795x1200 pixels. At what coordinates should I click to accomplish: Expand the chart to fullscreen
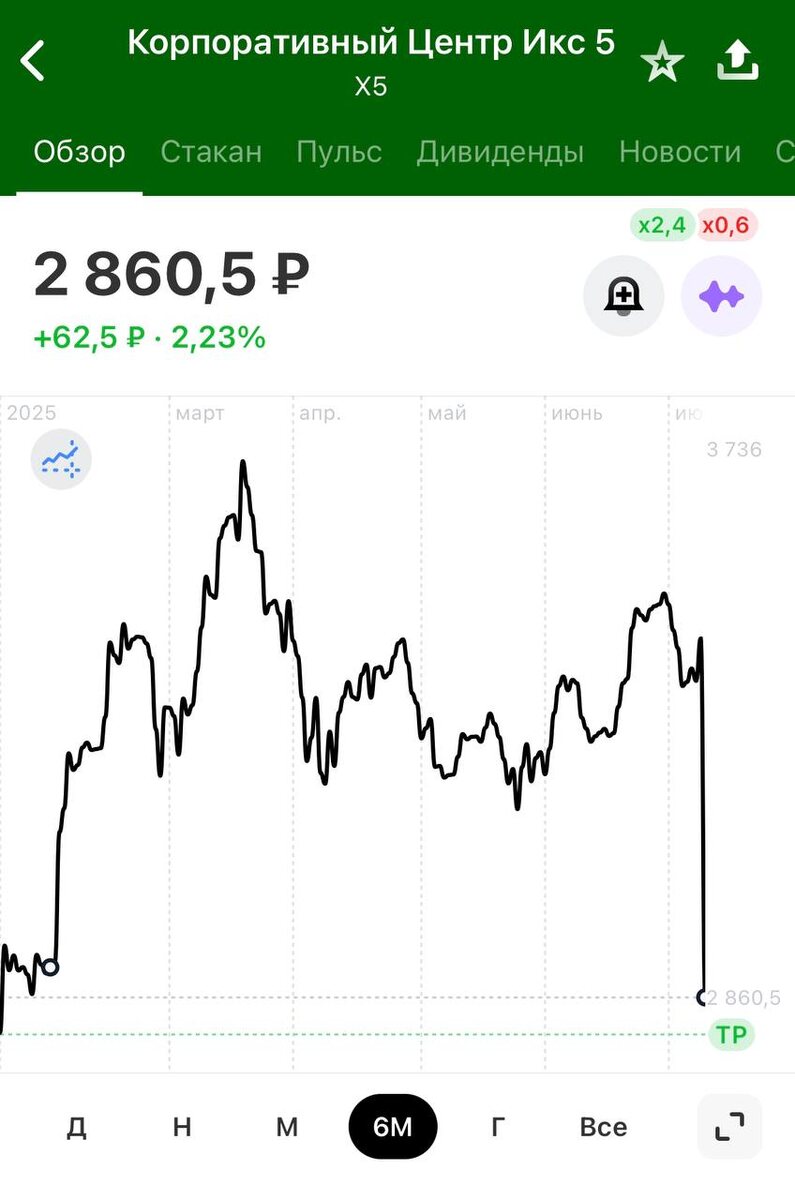click(x=729, y=1127)
